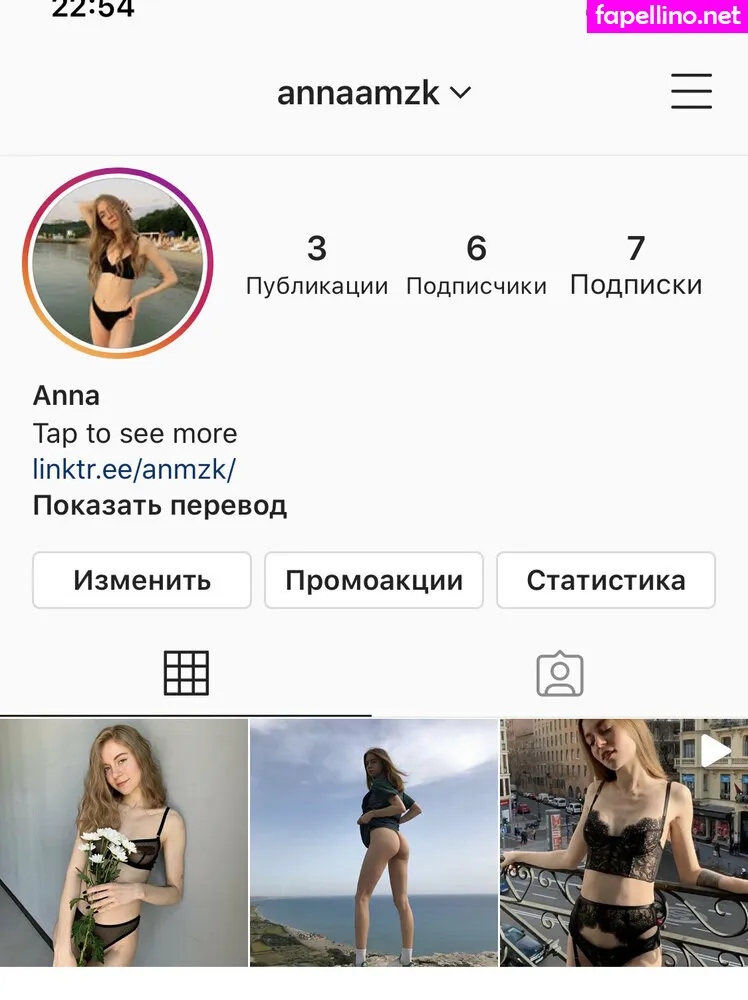Open the Промоакции promotions button
Screen dimensions: 748x1000
[x=374, y=580]
